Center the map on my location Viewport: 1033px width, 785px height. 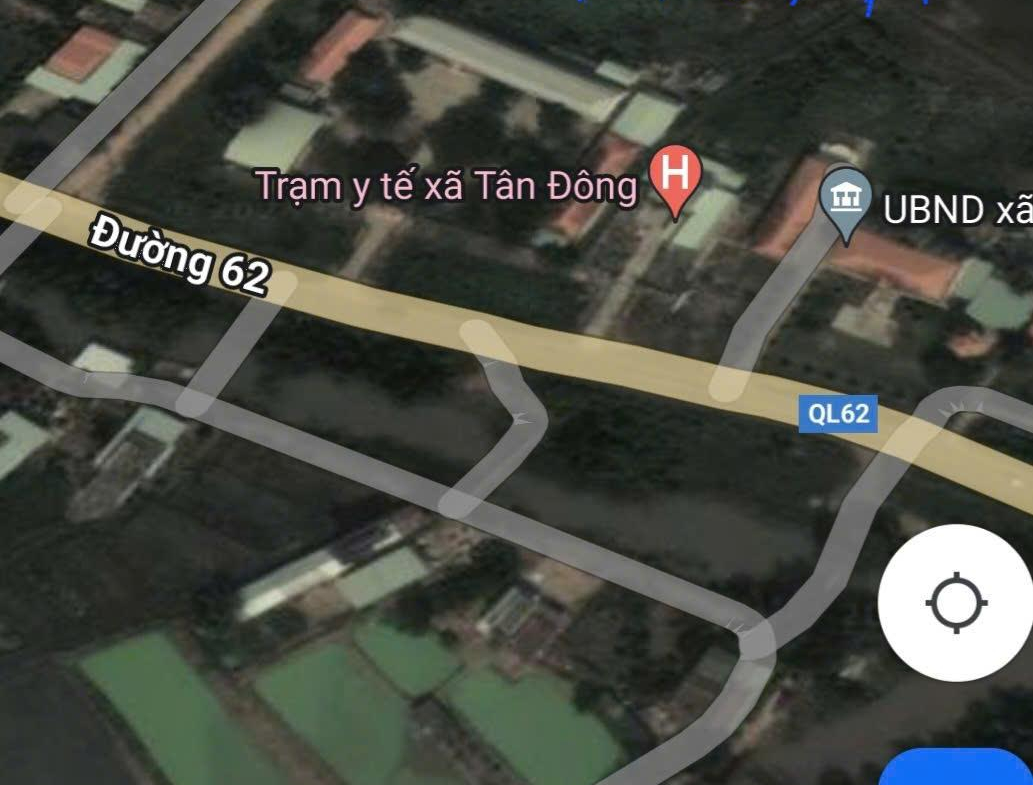tap(956, 603)
